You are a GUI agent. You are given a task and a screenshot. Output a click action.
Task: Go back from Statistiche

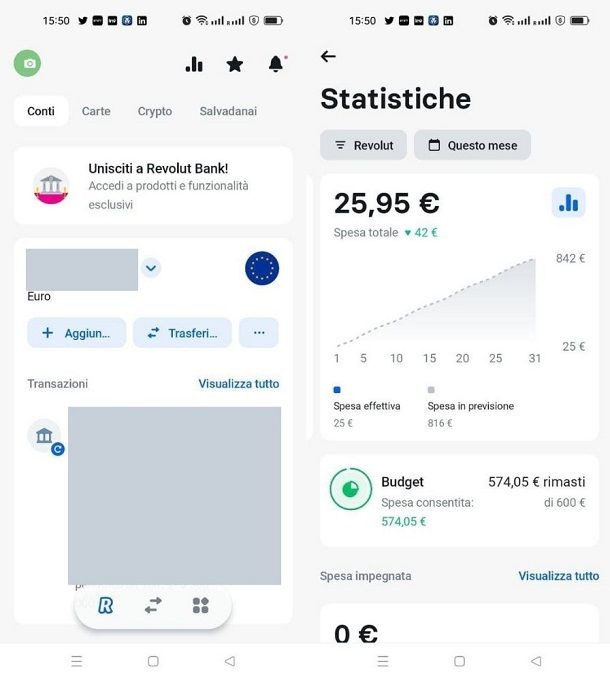pos(328,57)
